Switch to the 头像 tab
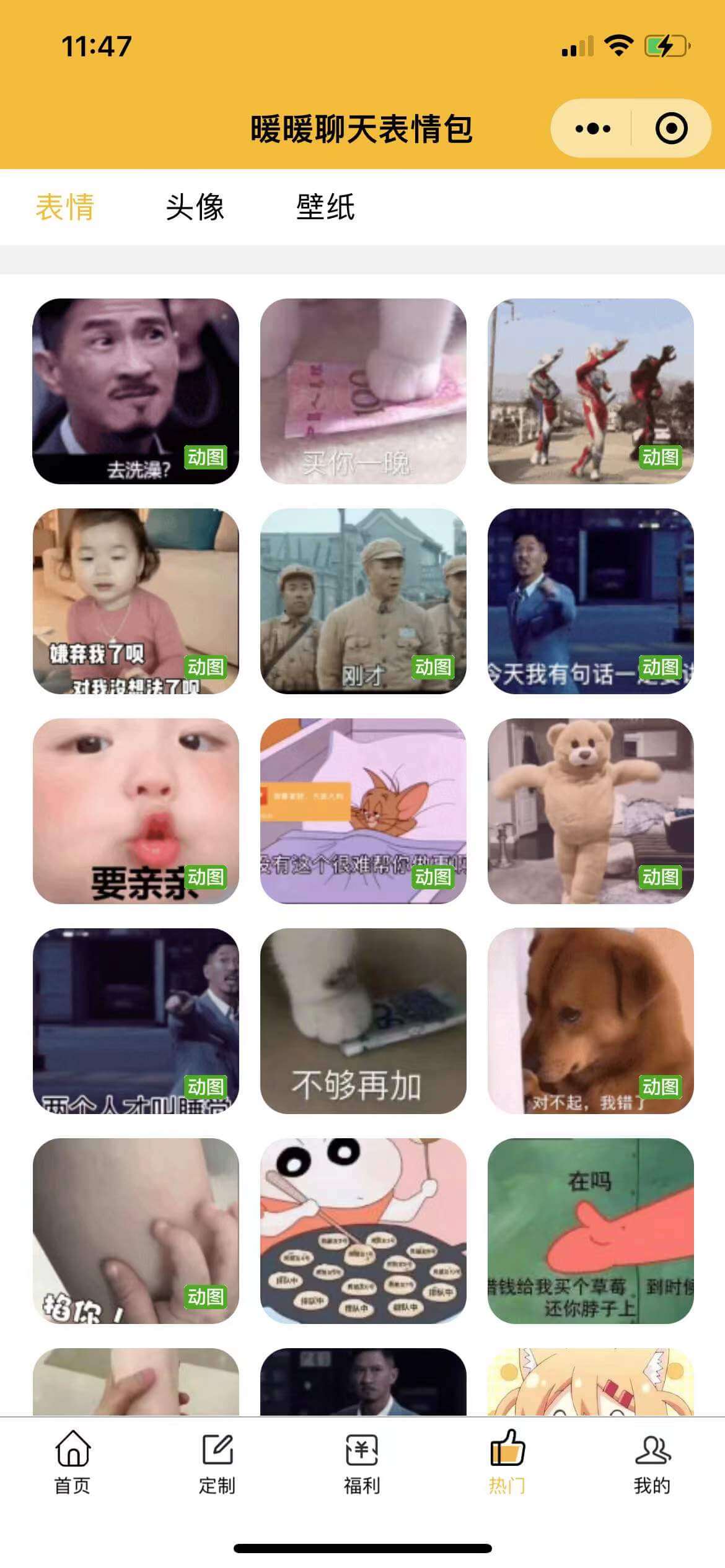 195,207
